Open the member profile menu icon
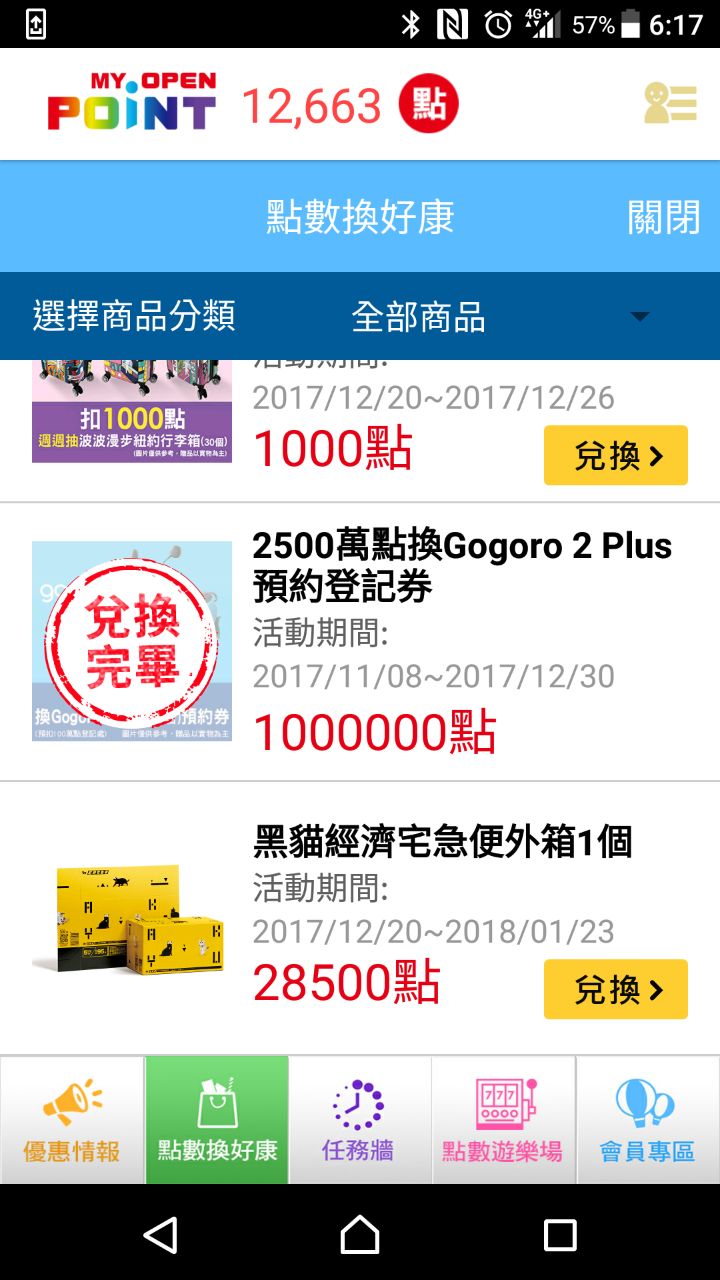The width and height of the screenshot is (720, 1280). 670,103
